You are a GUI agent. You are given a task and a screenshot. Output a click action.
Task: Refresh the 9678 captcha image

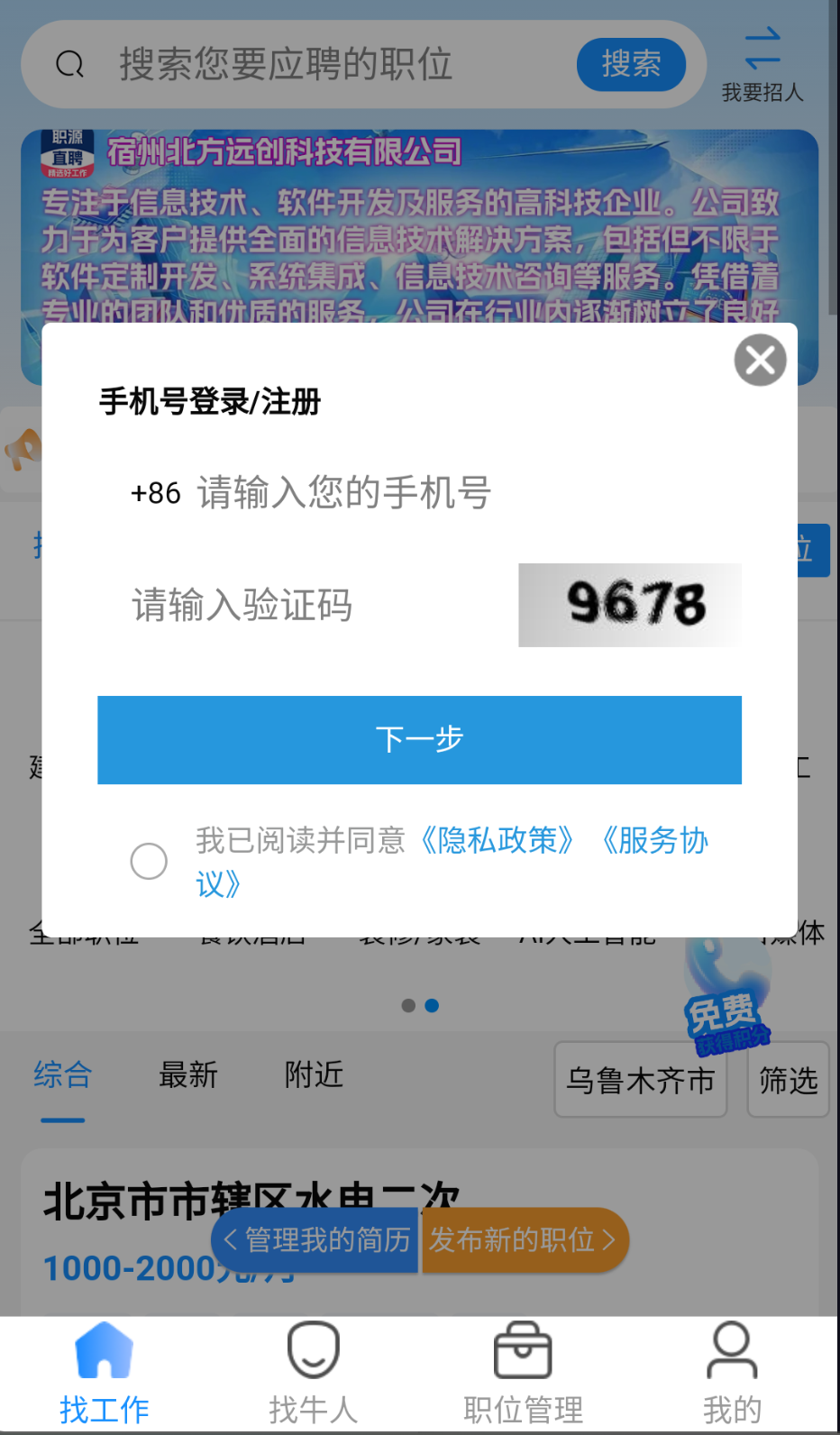pos(630,605)
